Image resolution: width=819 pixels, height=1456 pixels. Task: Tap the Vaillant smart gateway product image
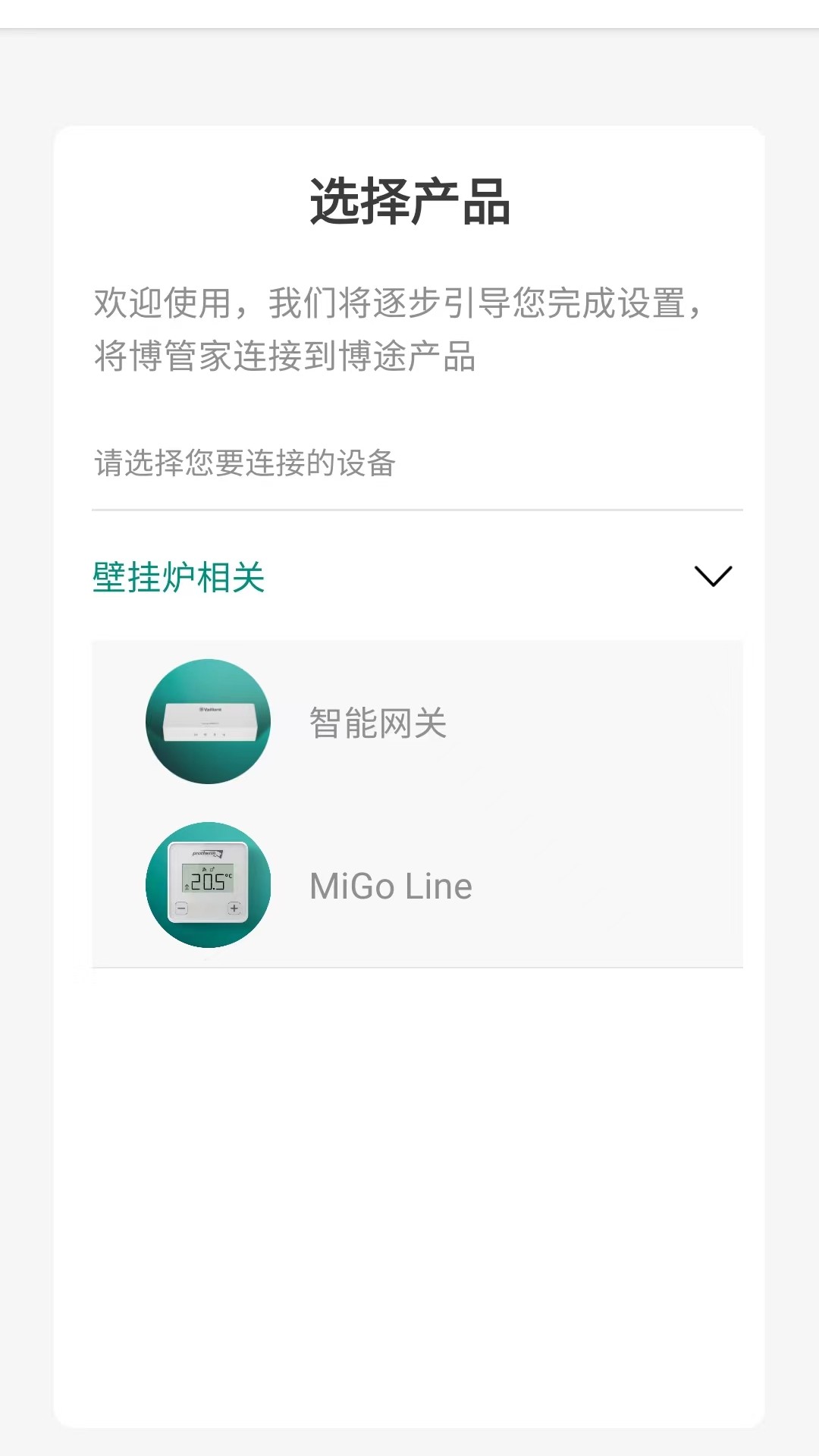pos(209,720)
